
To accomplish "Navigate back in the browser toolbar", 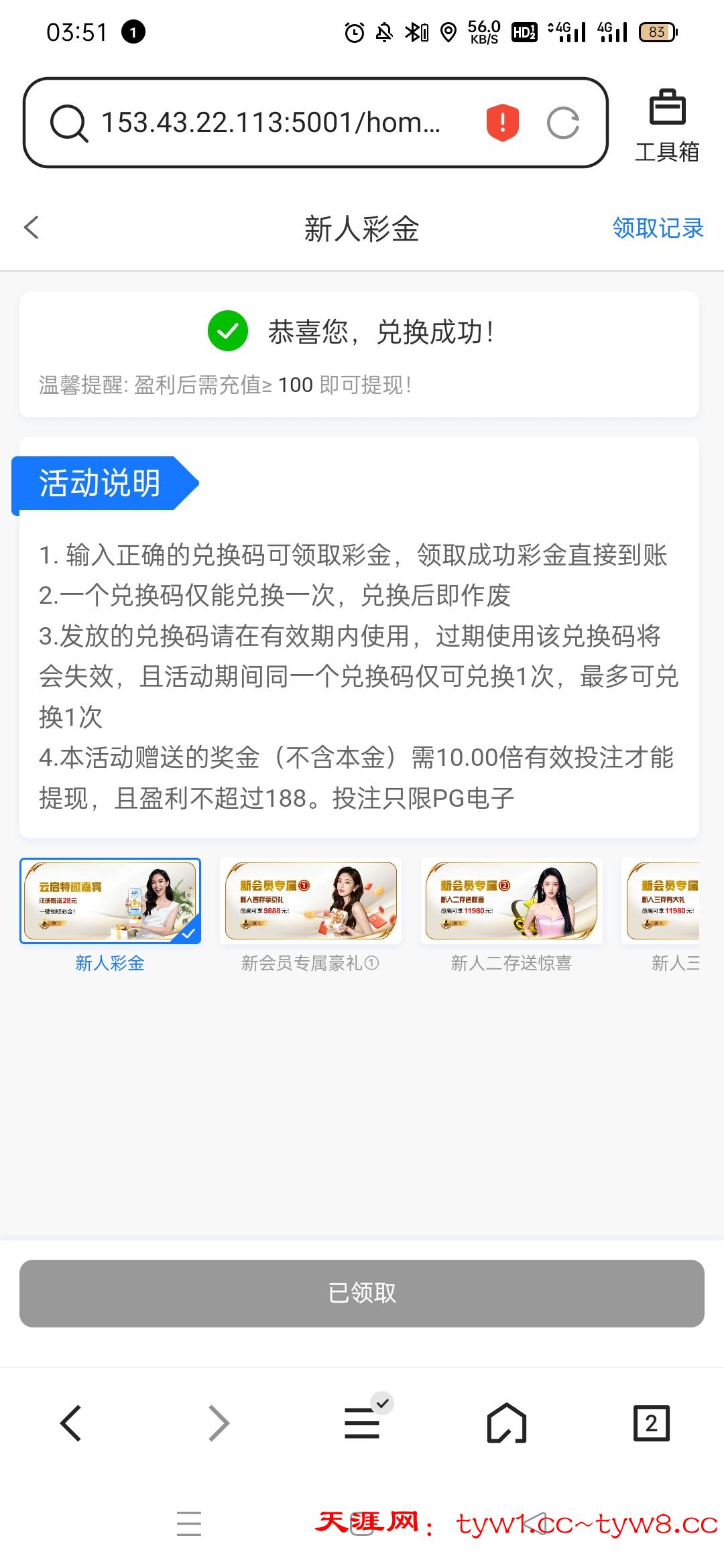I will [x=71, y=1423].
